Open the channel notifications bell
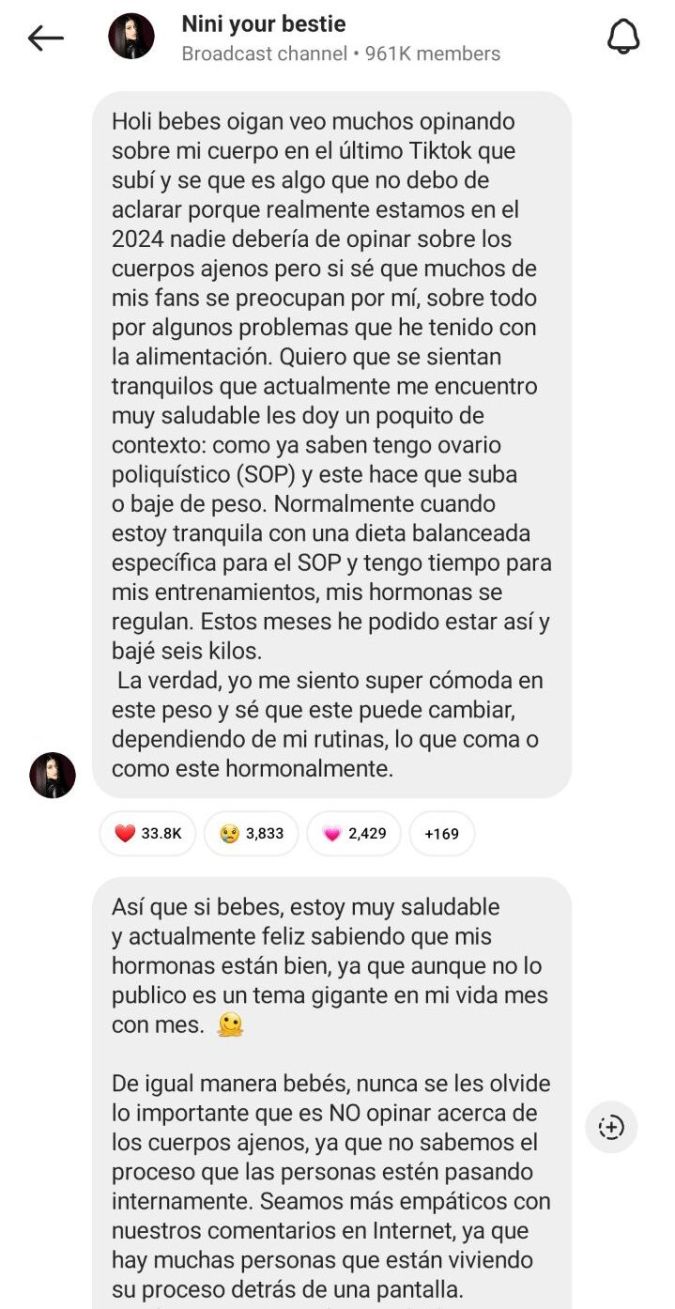 pos(623,37)
